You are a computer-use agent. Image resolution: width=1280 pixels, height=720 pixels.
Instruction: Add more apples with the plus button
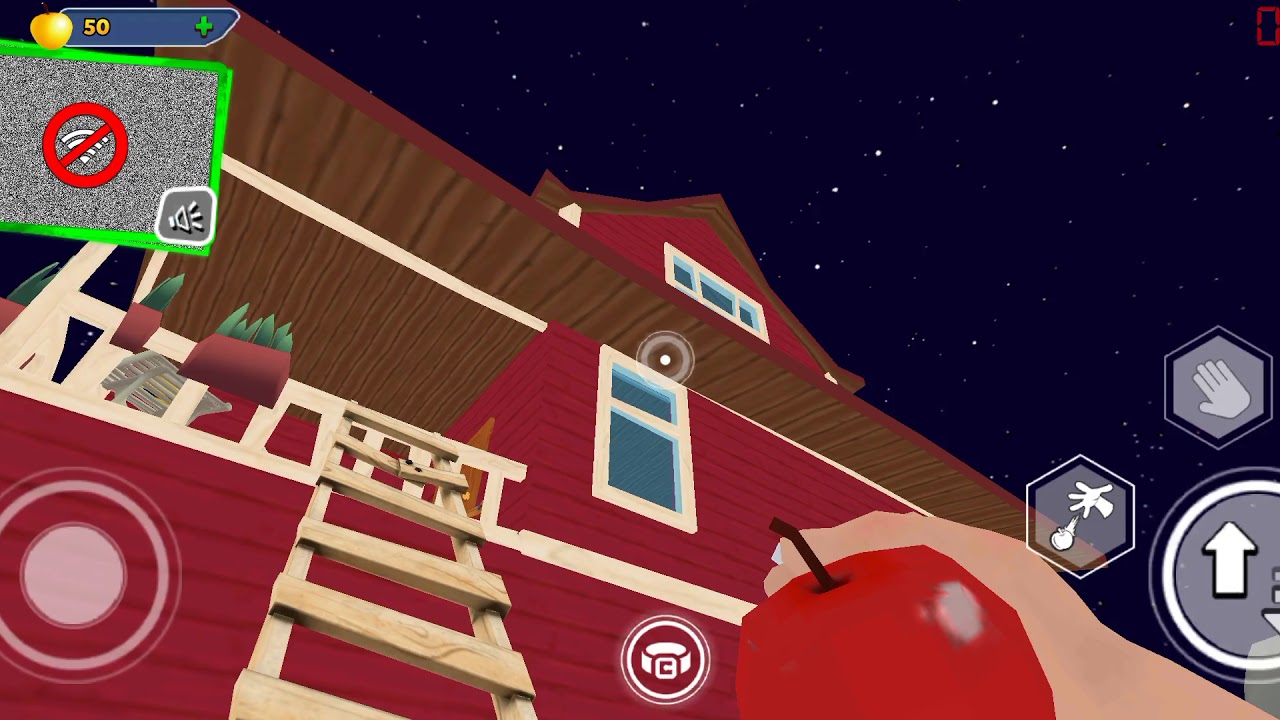coord(204,27)
